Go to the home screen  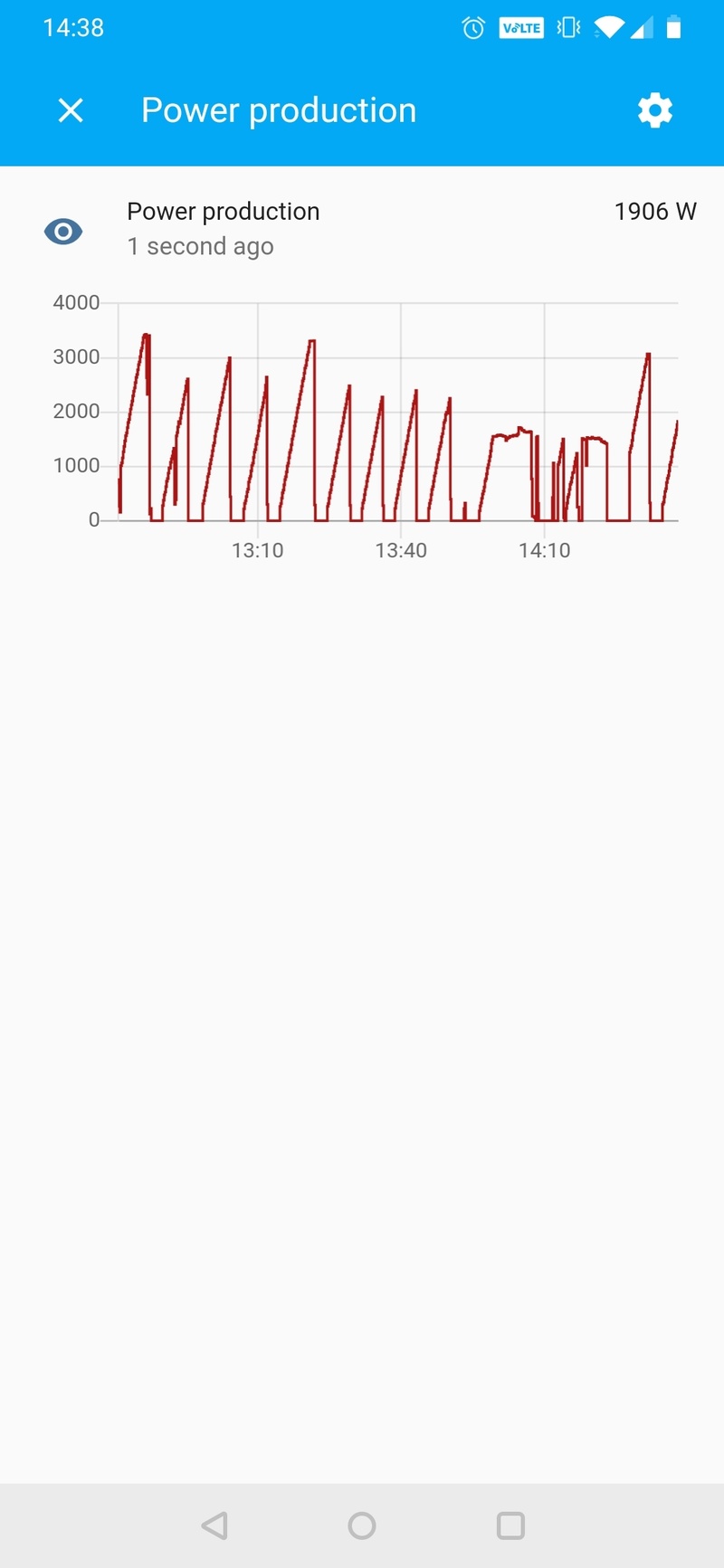tap(362, 1525)
